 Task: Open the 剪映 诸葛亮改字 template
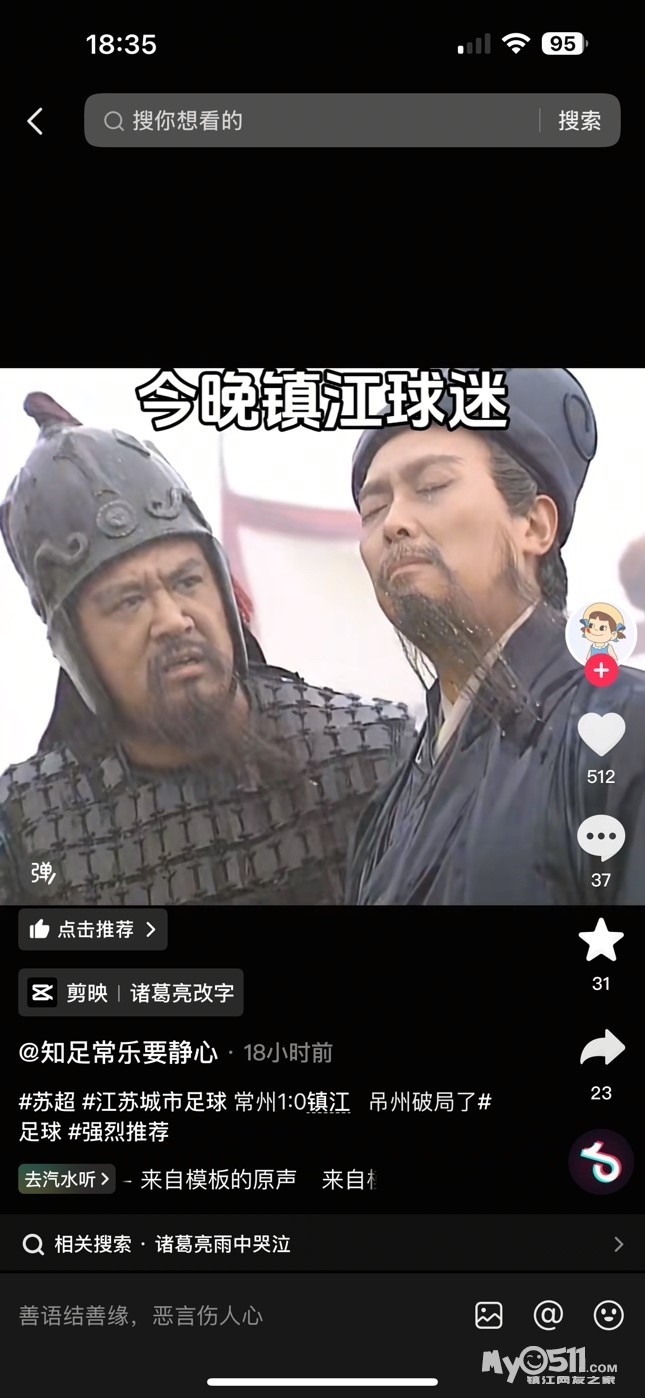pyautogui.click(x=131, y=993)
